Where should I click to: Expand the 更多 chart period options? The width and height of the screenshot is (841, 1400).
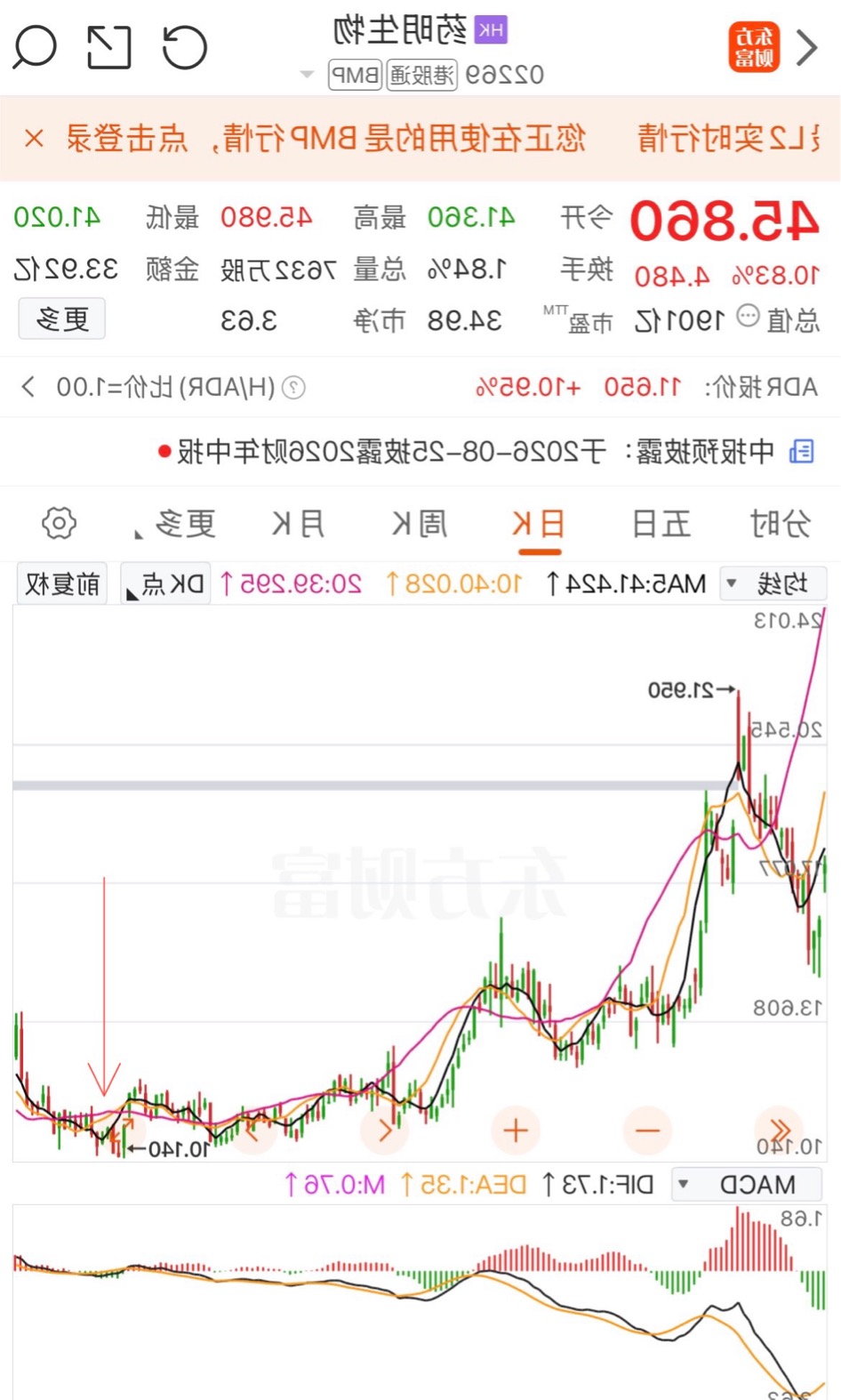(178, 524)
